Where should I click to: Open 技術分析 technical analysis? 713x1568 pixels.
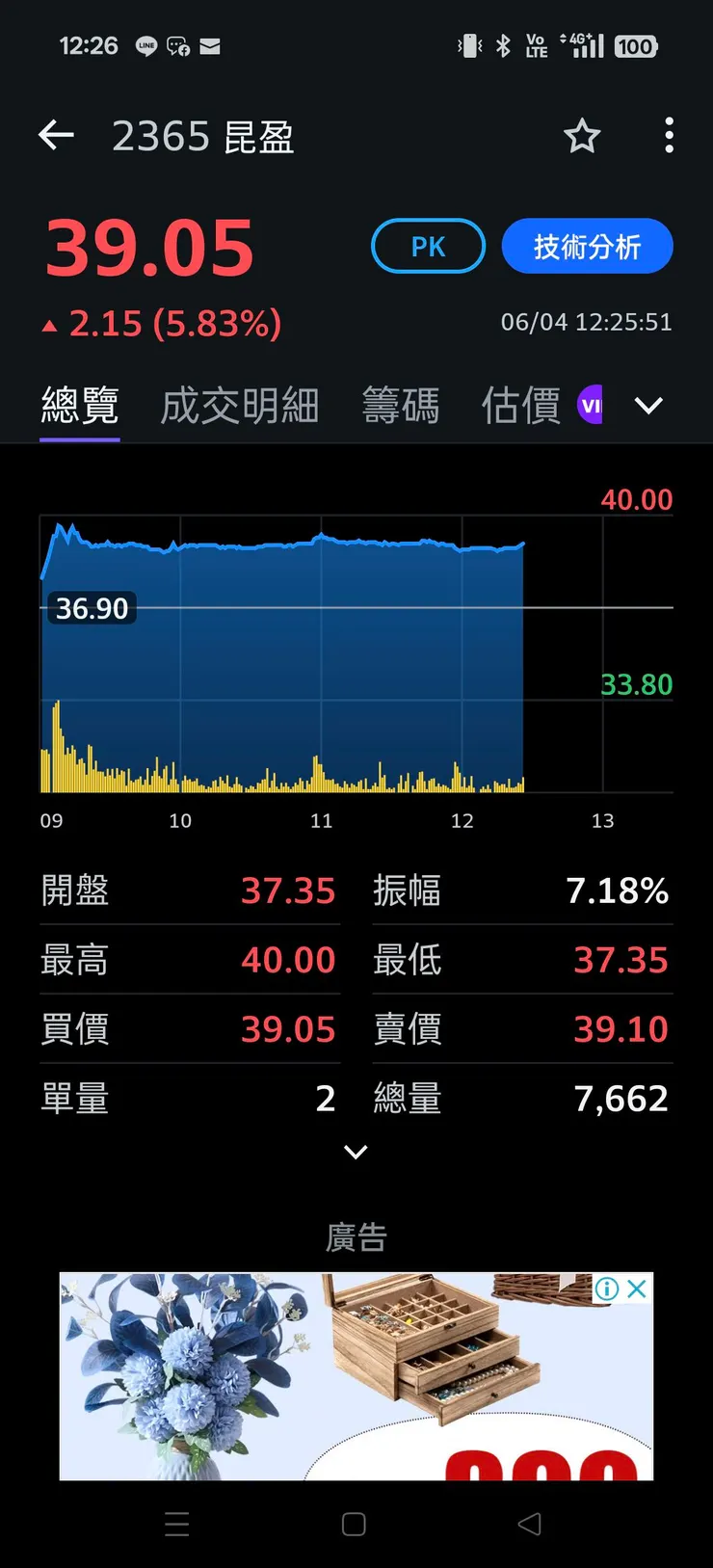(x=587, y=246)
